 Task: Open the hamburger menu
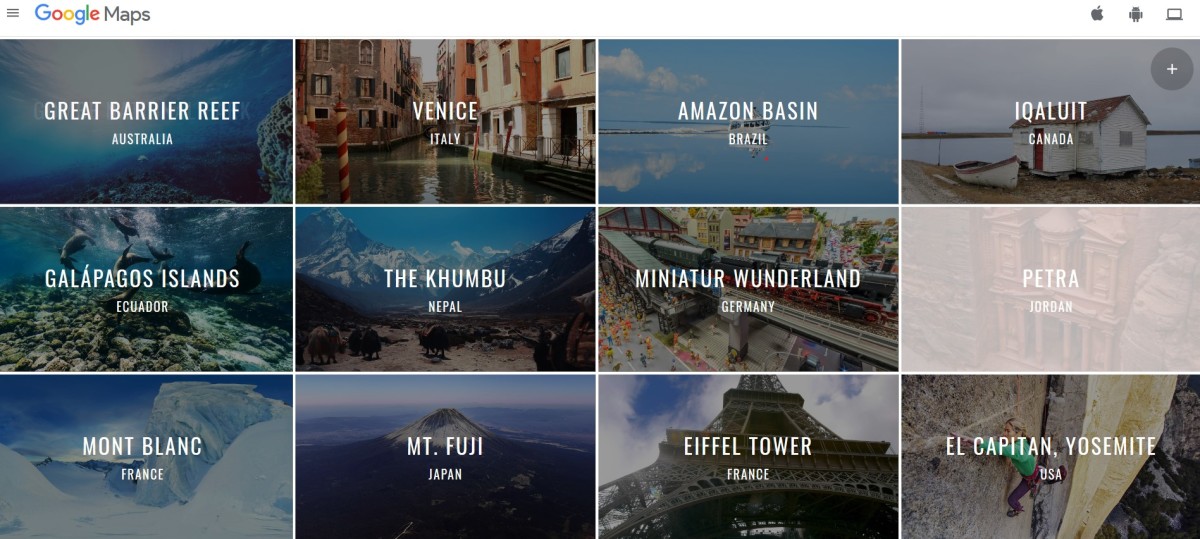point(13,14)
